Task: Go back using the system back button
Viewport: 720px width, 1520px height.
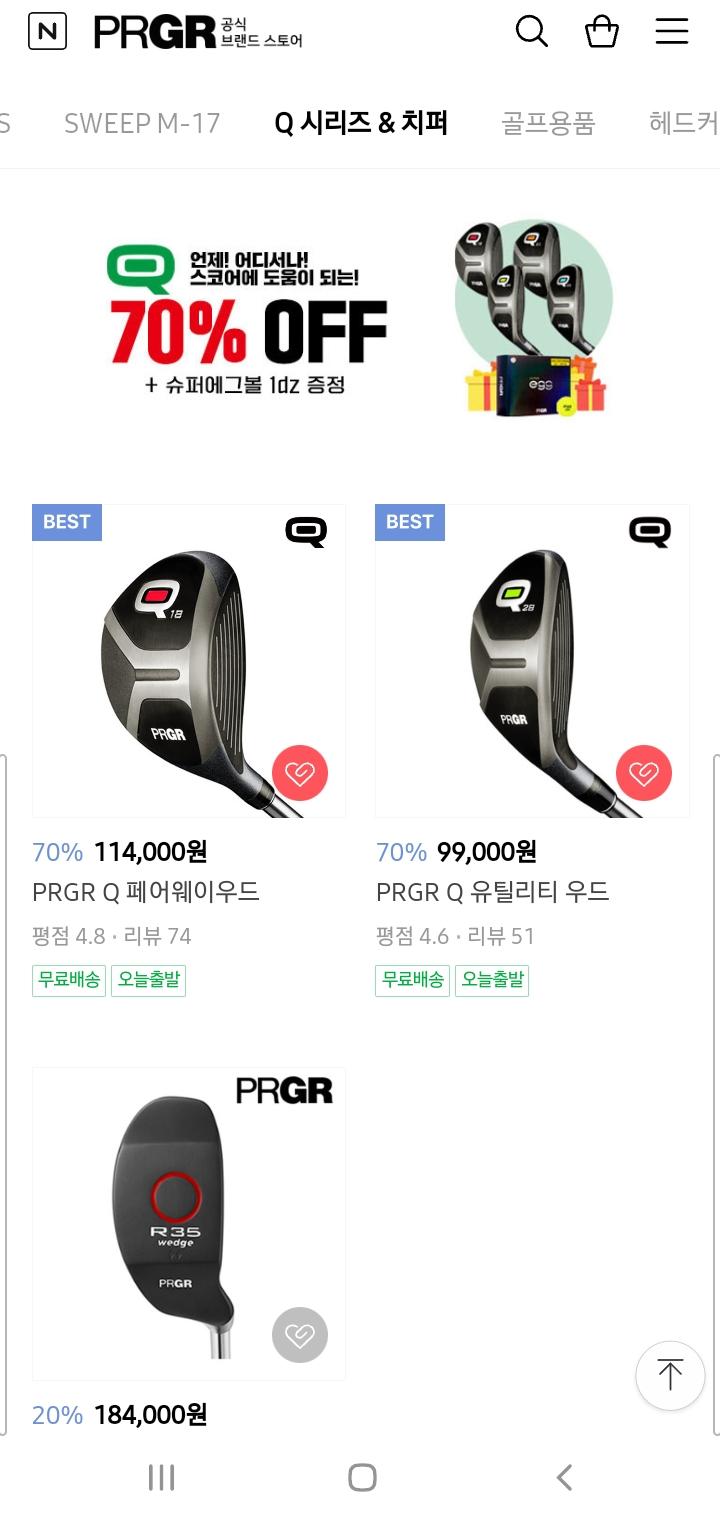Action: pos(564,1477)
